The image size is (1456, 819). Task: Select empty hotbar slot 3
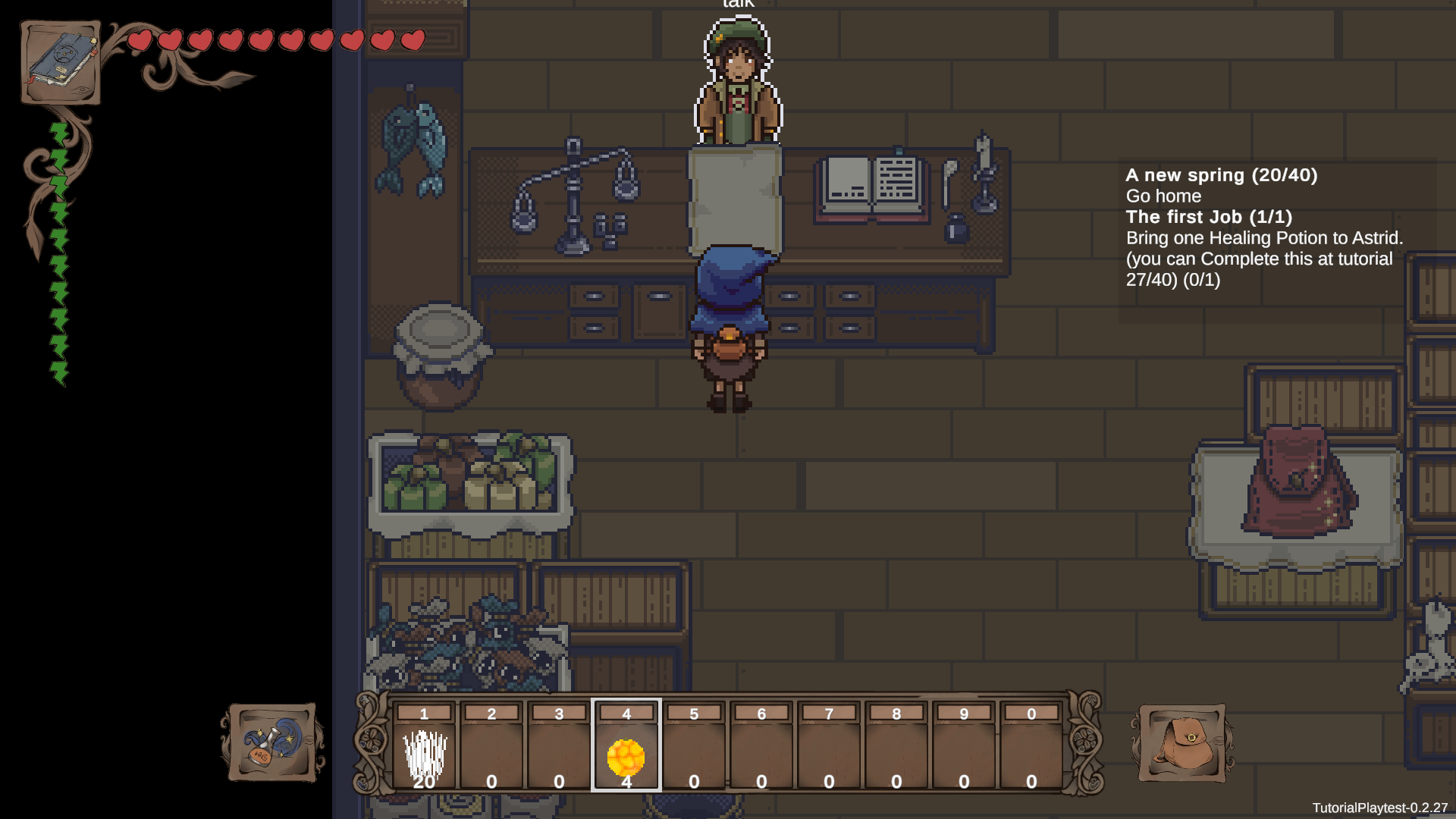coord(559,746)
